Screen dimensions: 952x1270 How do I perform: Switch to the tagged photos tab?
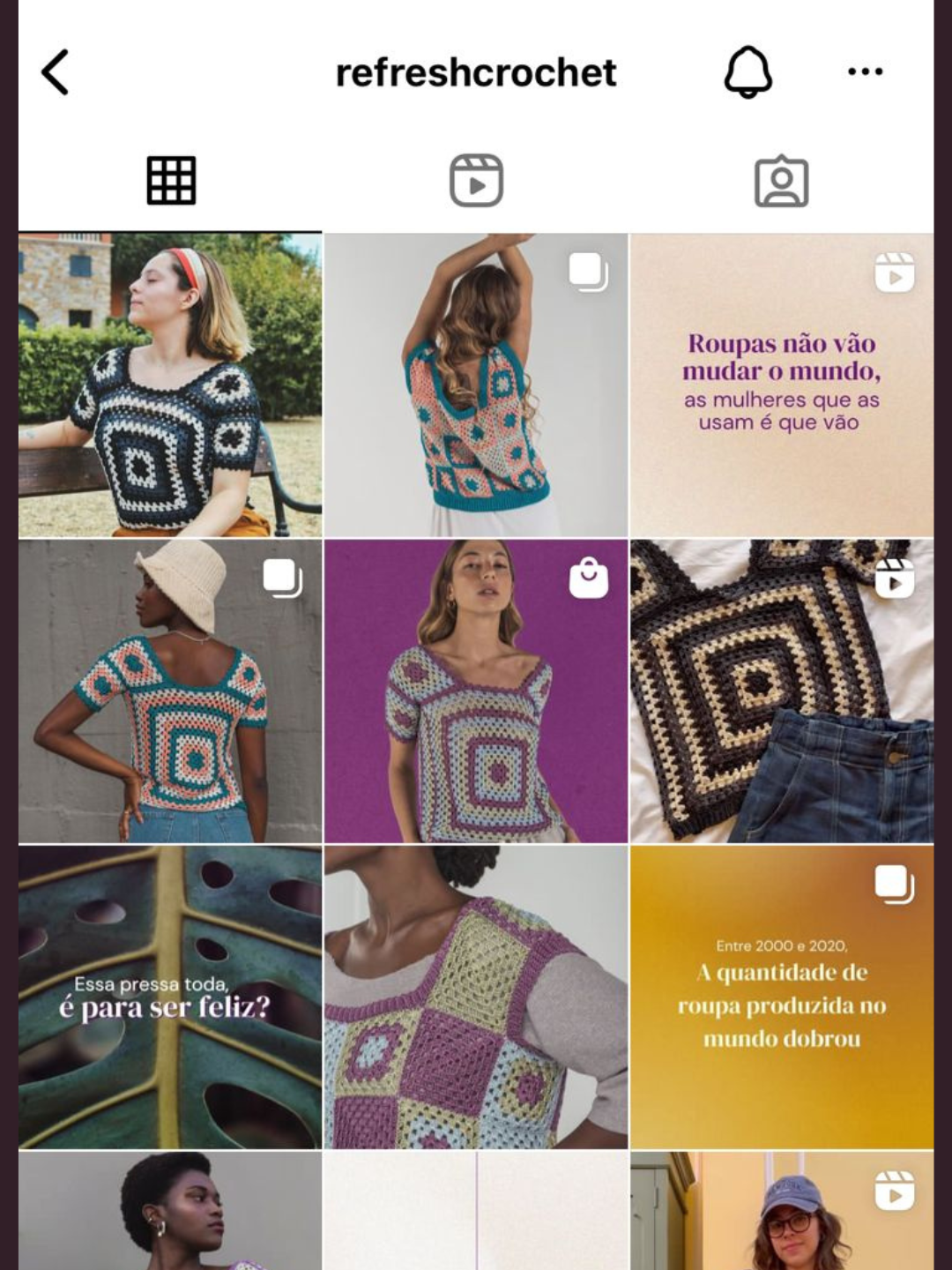tap(781, 181)
